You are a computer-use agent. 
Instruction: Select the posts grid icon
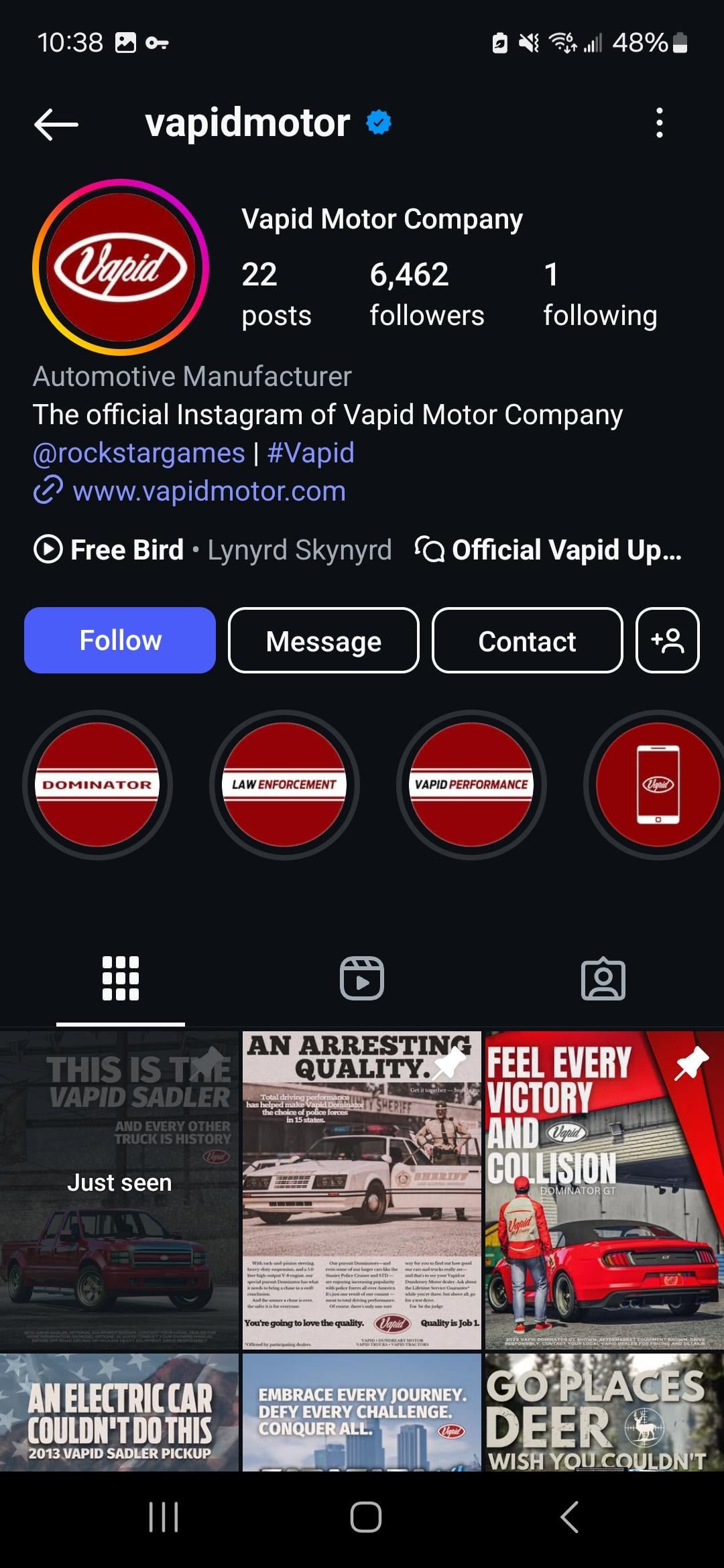coord(121,978)
